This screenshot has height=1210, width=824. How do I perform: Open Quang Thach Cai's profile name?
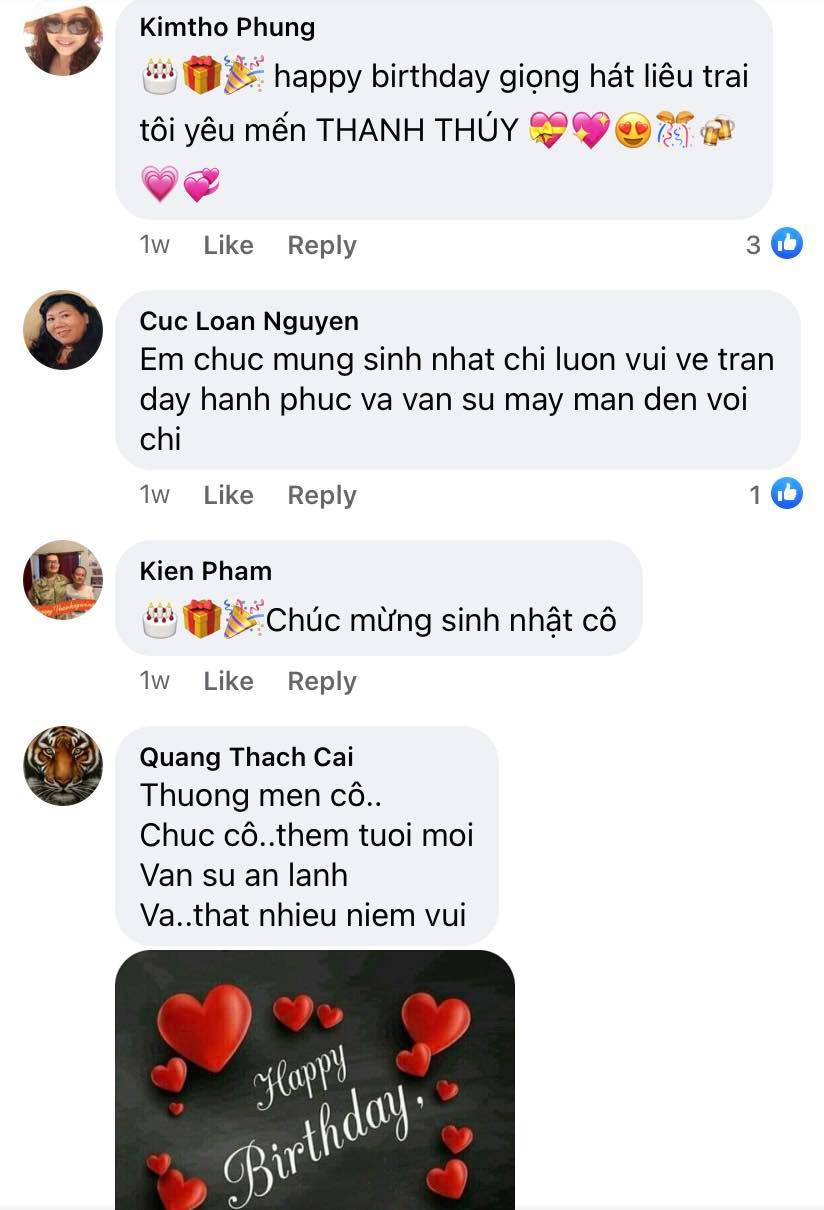[246, 757]
